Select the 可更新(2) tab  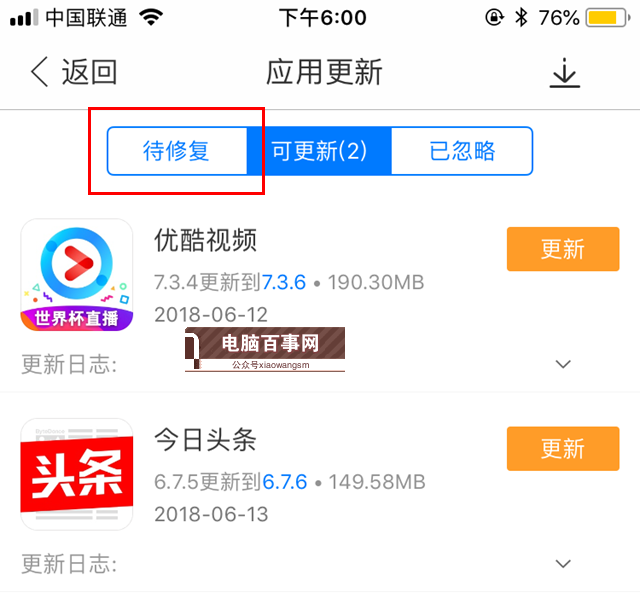tap(319, 151)
